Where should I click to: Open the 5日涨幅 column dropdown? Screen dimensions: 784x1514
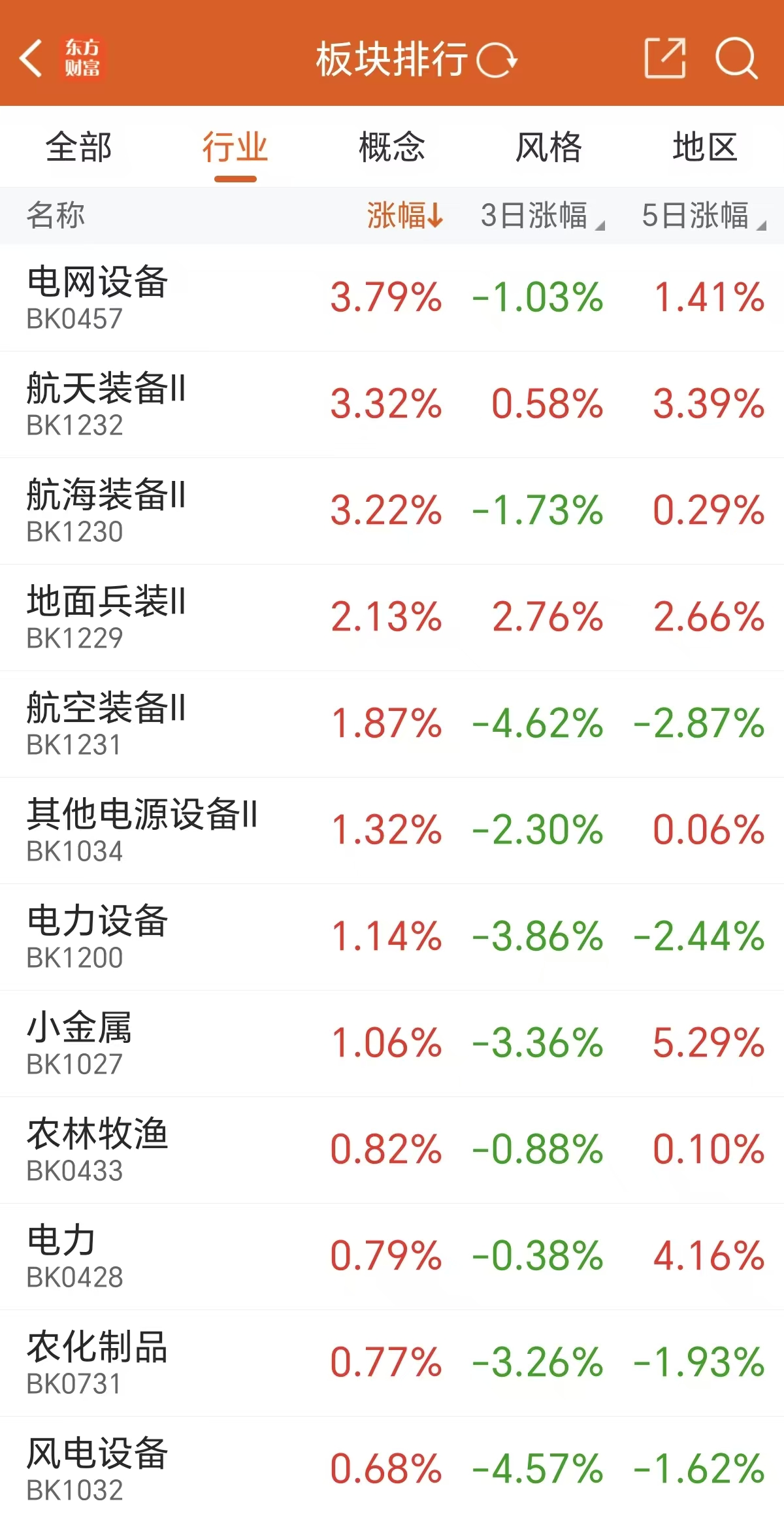point(703,216)
